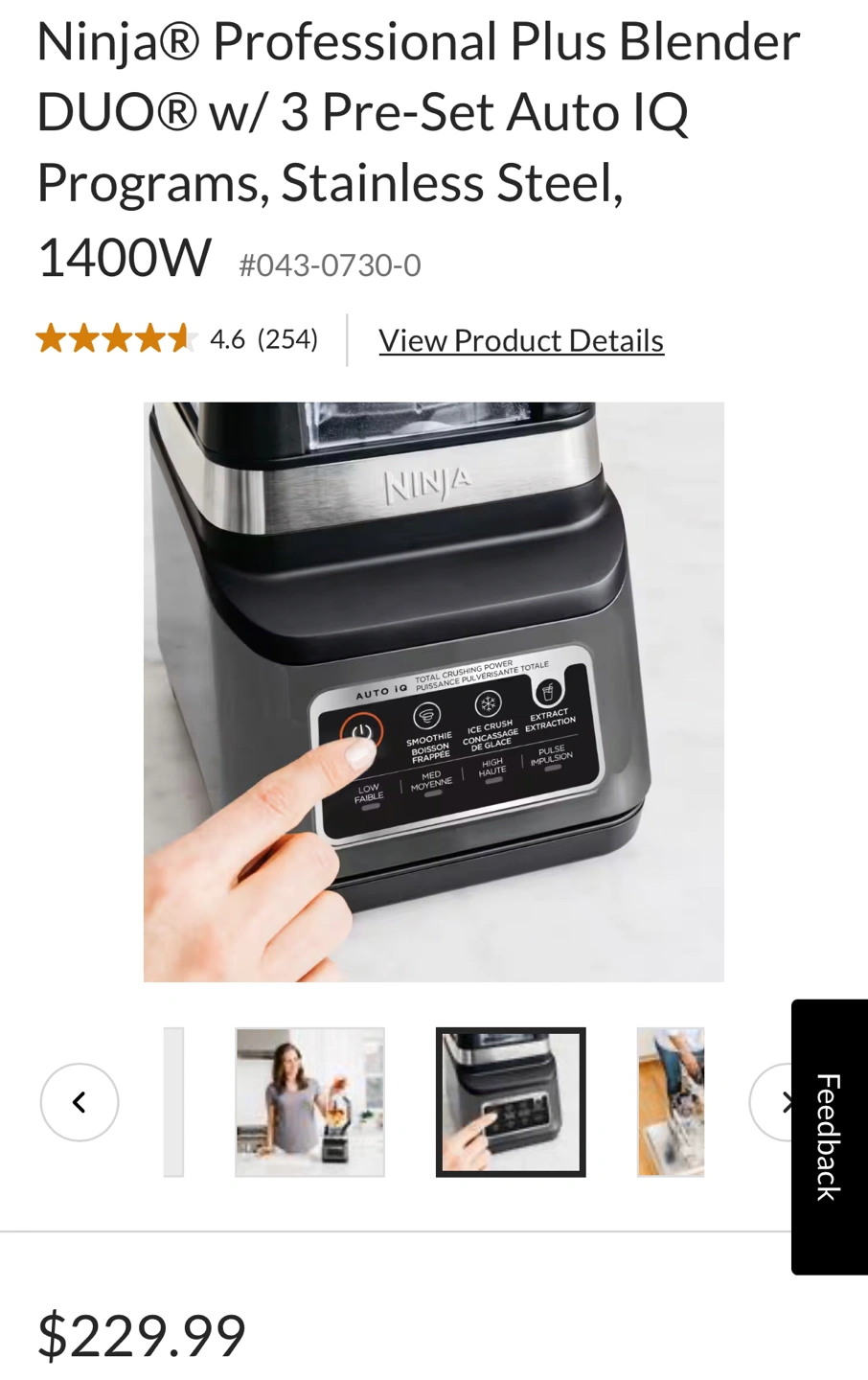Select the partly visible dishwasher thumbnail
Screen dimensions: 868x1380
tap(671, 1102)
